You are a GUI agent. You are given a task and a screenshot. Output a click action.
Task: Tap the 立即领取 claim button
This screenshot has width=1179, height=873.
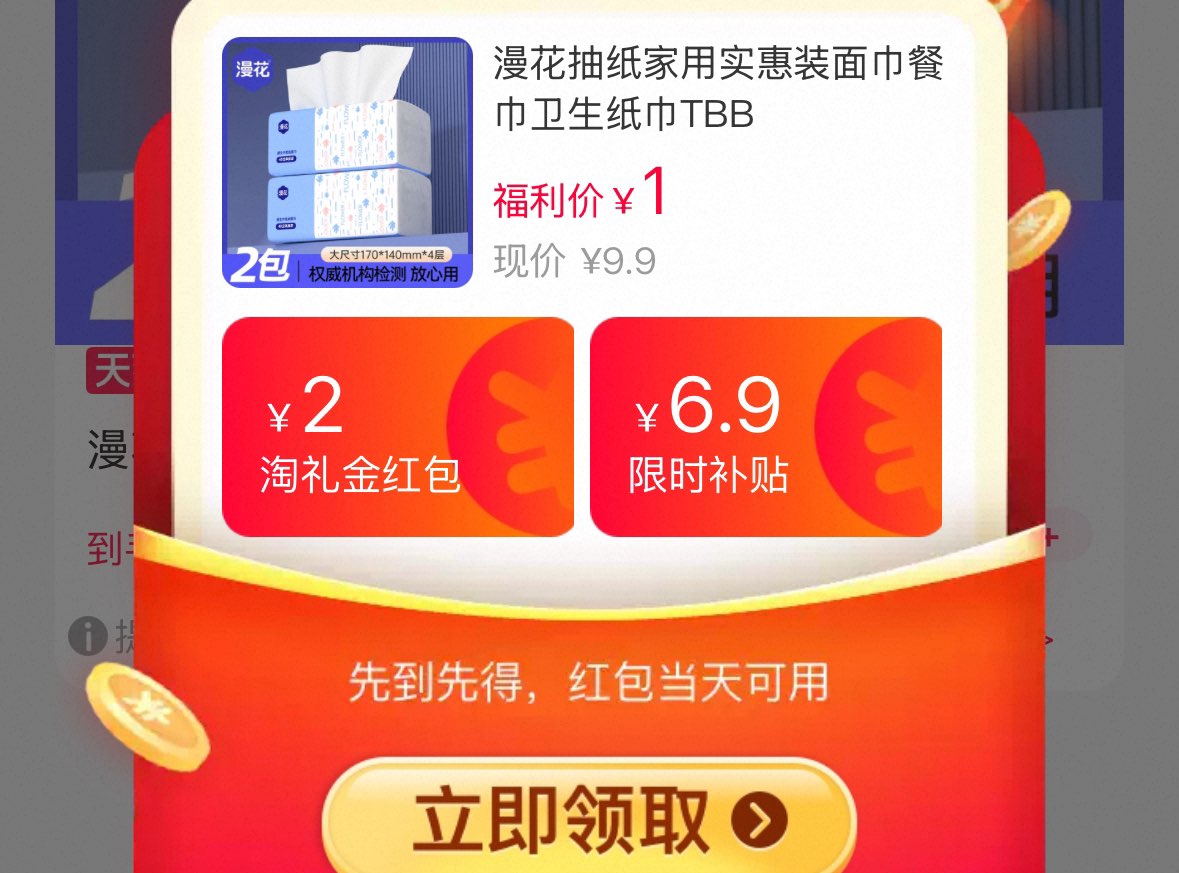(589, 820)
